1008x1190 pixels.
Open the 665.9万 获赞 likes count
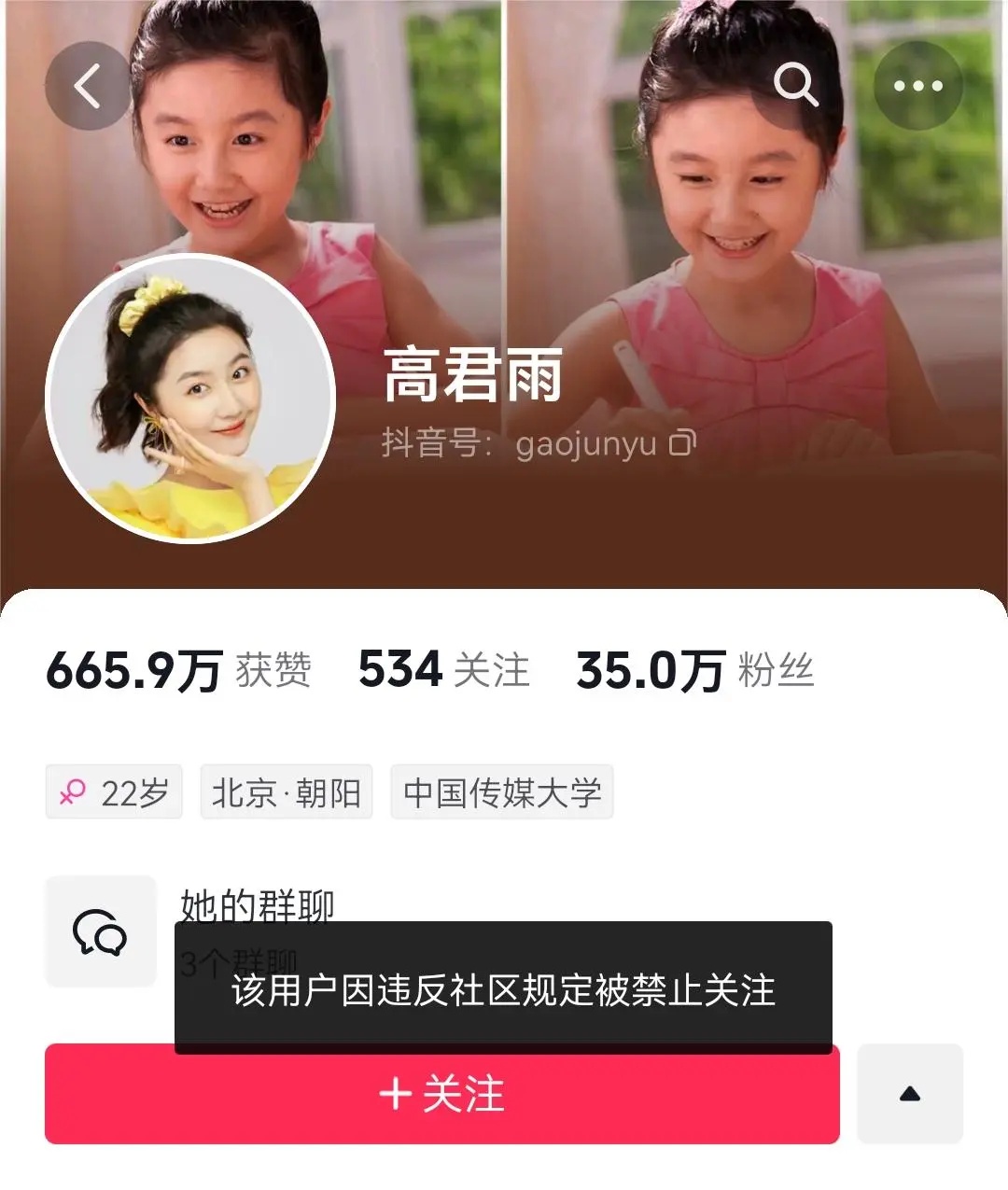(177, 670)
